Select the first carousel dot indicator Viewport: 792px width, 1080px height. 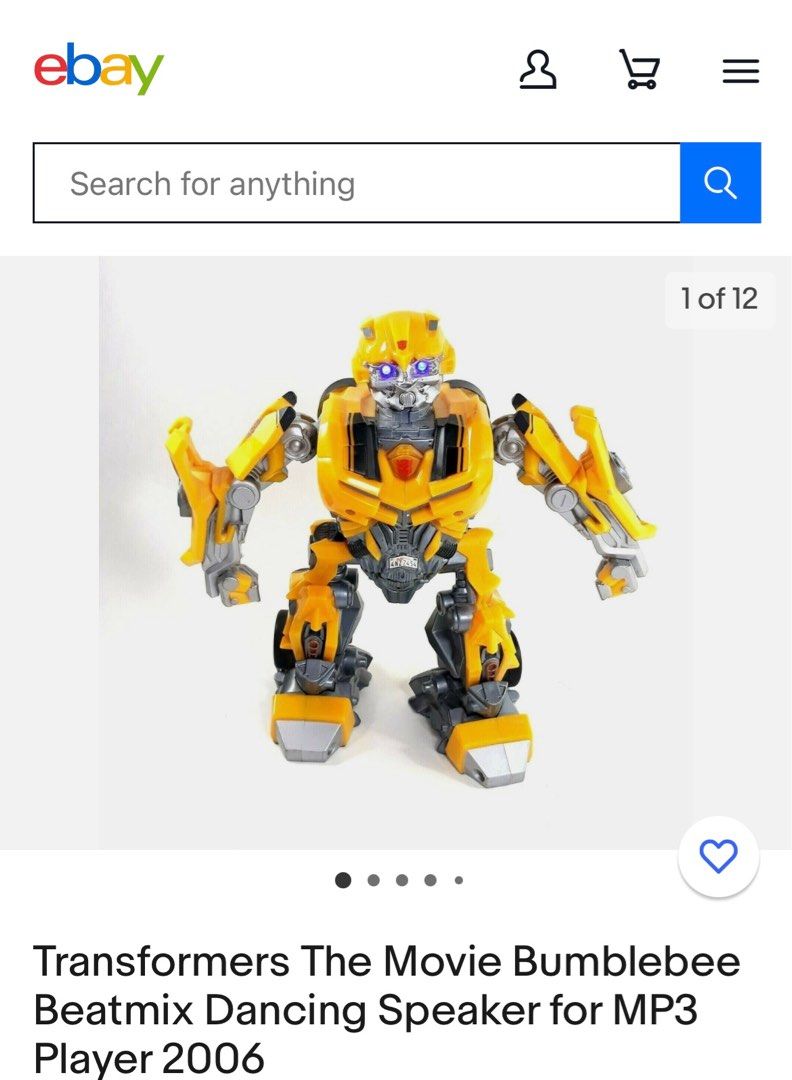(345, 880)
